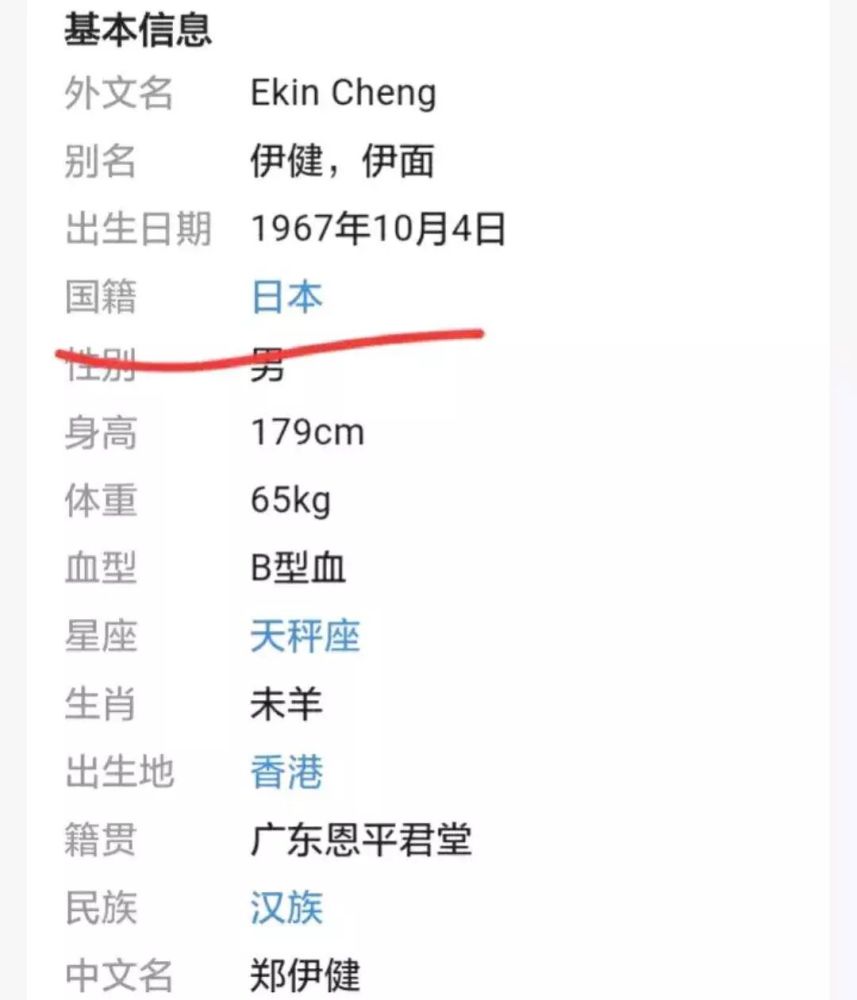Open the 汉族 ethnicity link

pyautogui.click(x=287, y=908)
